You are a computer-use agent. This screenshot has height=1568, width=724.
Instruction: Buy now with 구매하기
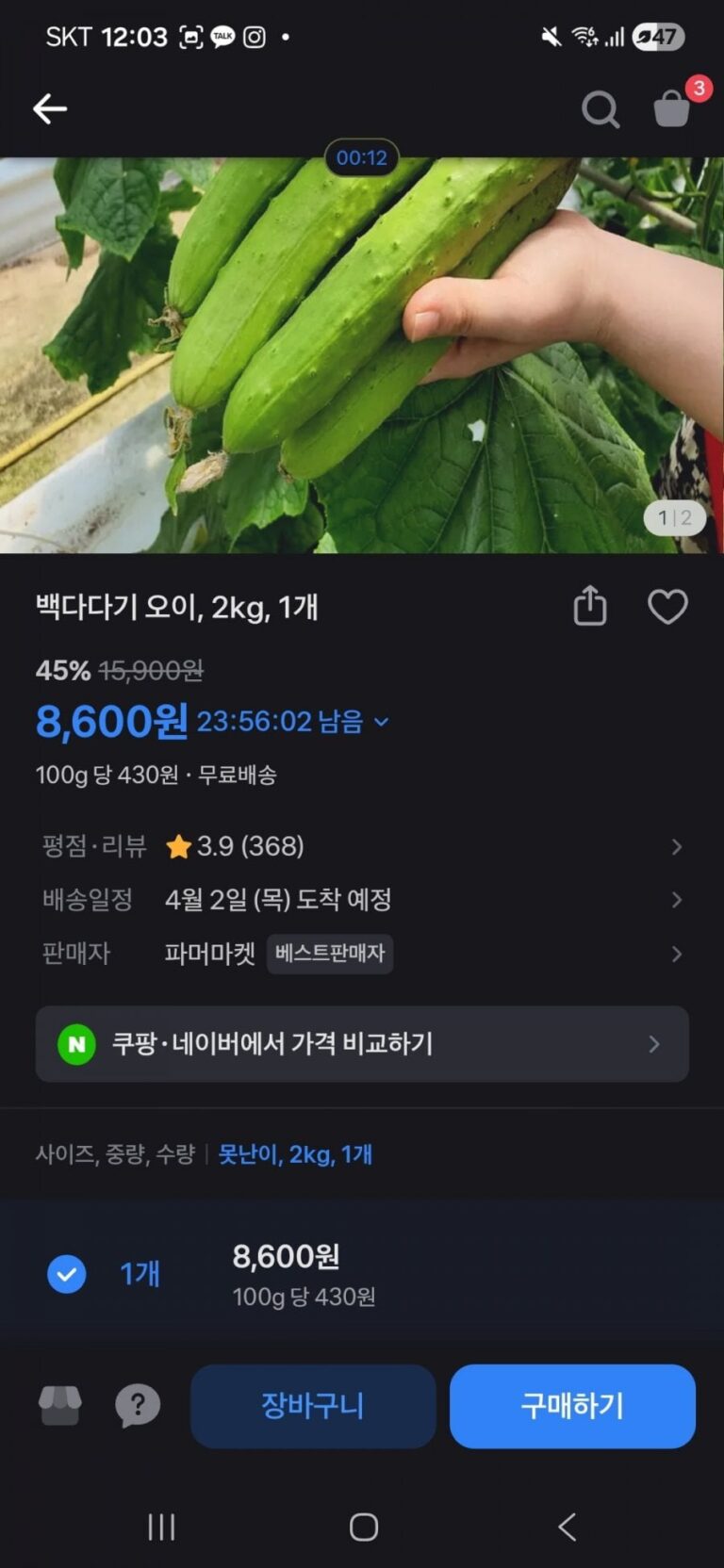point(572,1406)
